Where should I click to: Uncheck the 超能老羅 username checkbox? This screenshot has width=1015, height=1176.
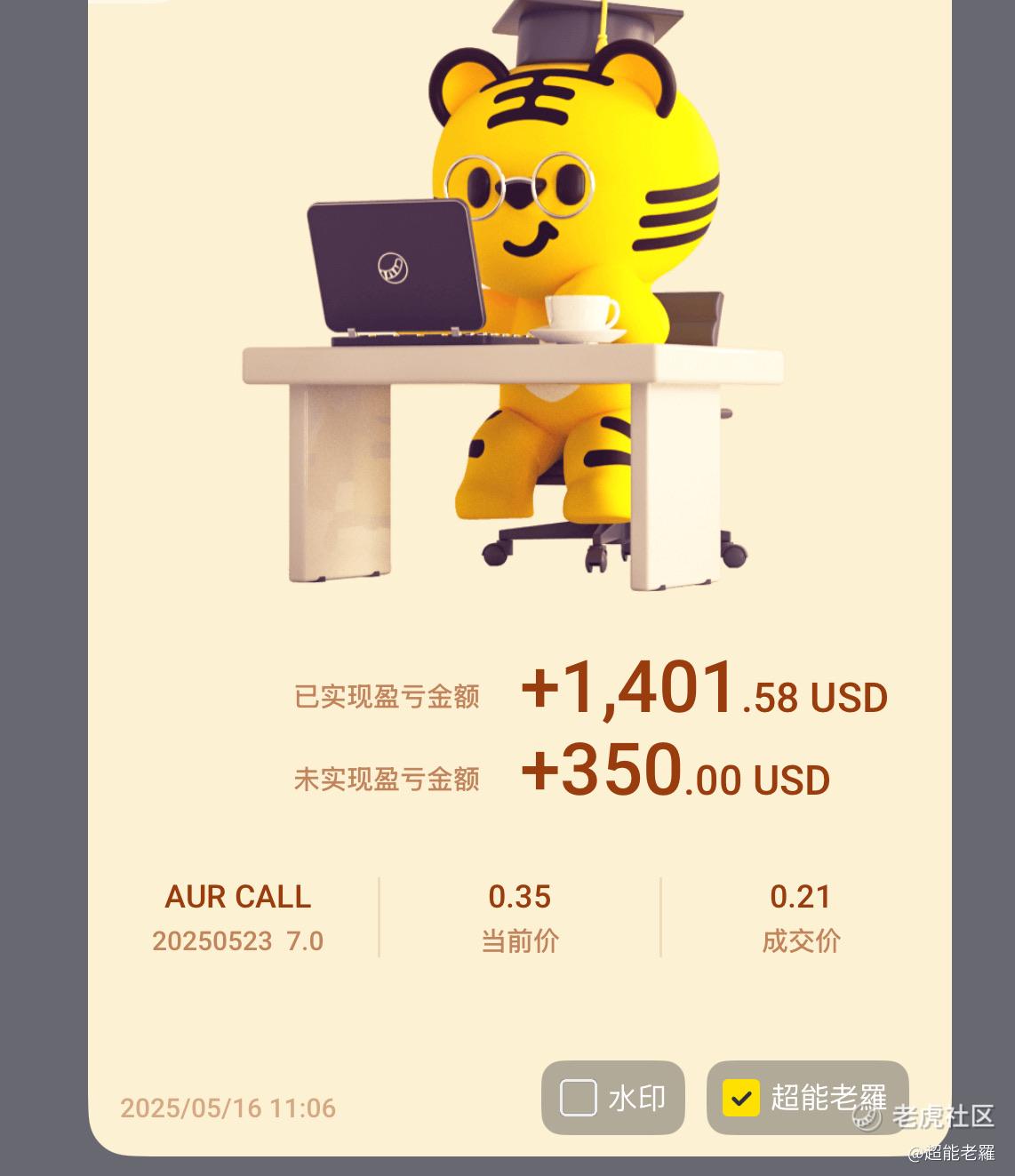740,1098
